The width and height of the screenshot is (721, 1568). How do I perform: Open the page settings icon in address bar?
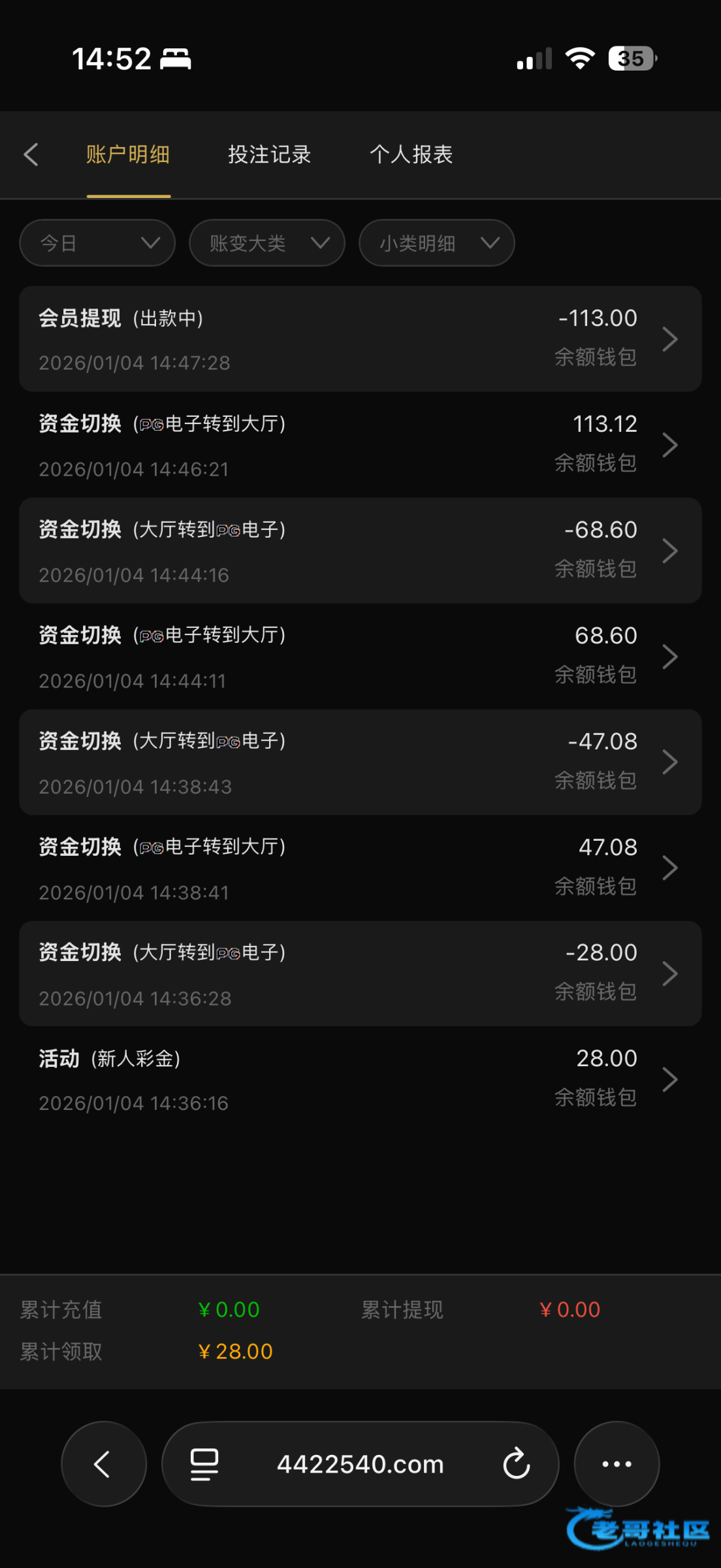point(204,1464)
